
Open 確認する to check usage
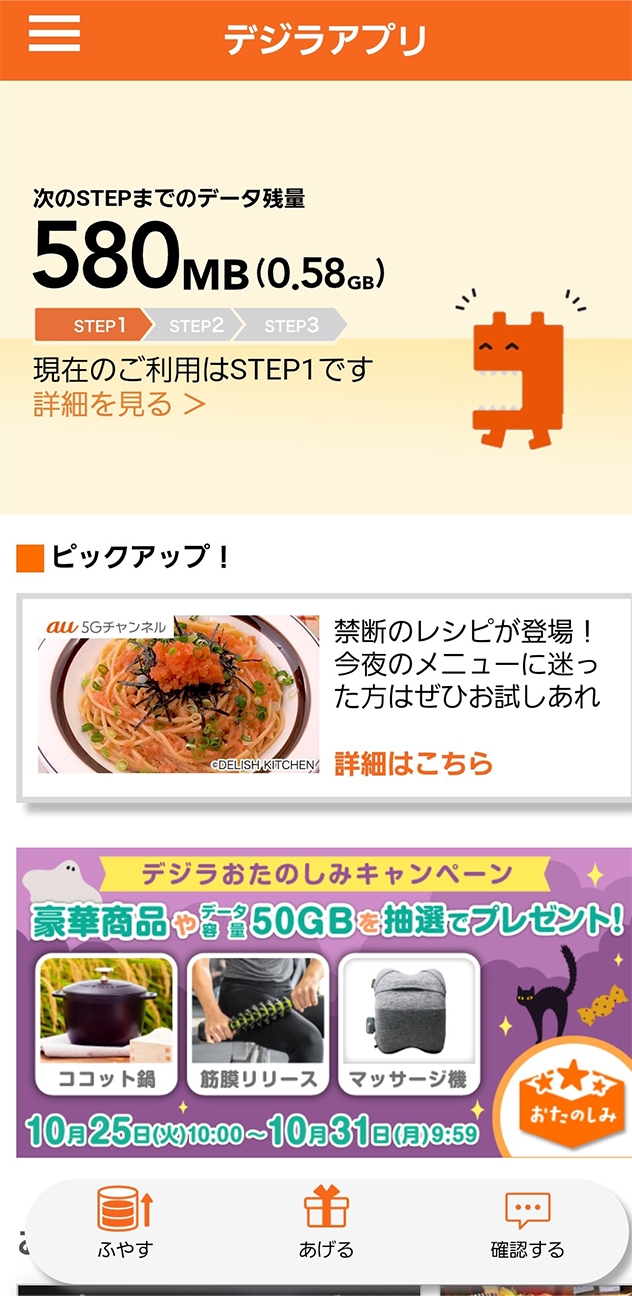[527, 1224]
